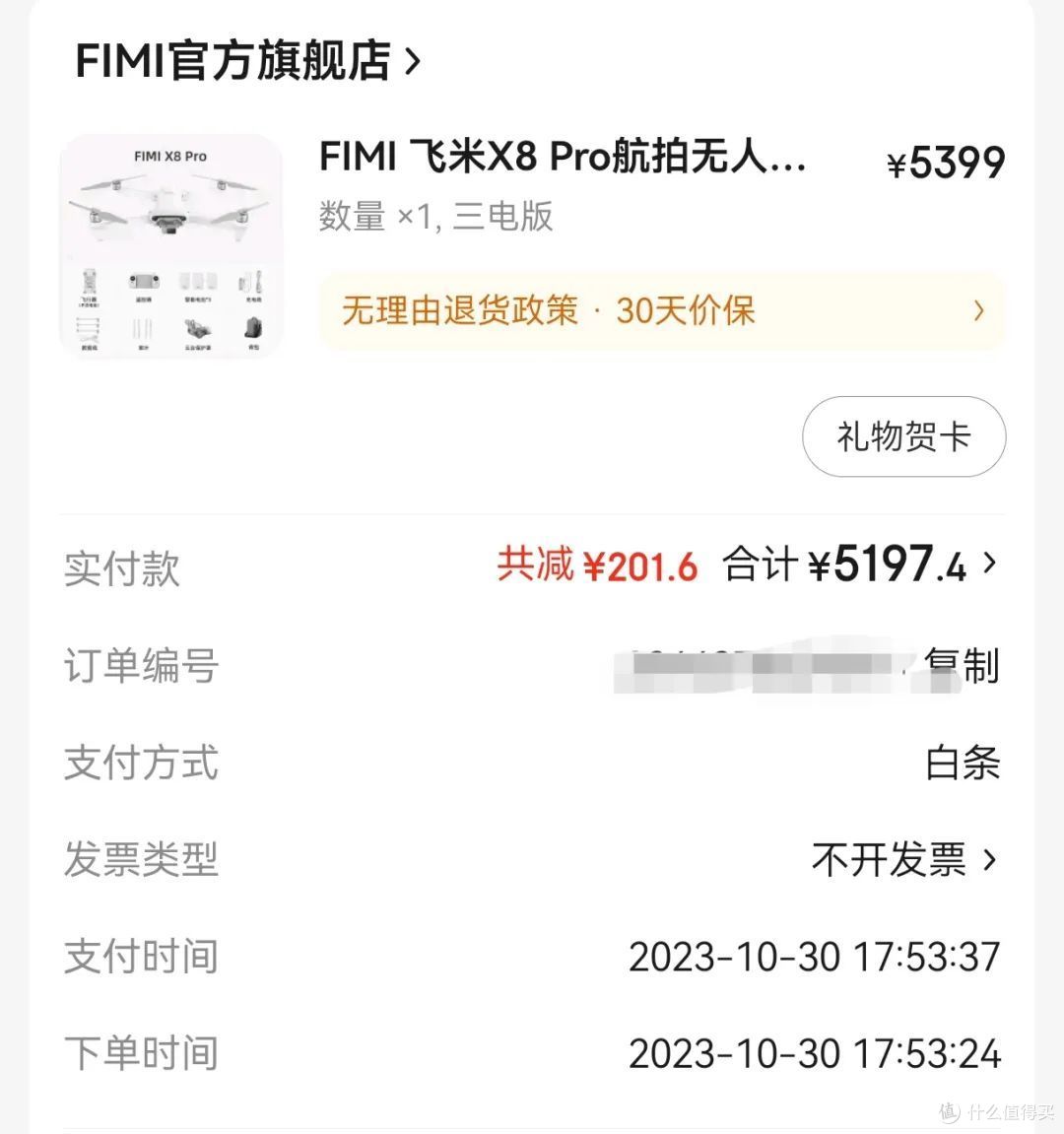Click the ¥5399 product price
The image size is (1064, 1134).
coord(944,161)
